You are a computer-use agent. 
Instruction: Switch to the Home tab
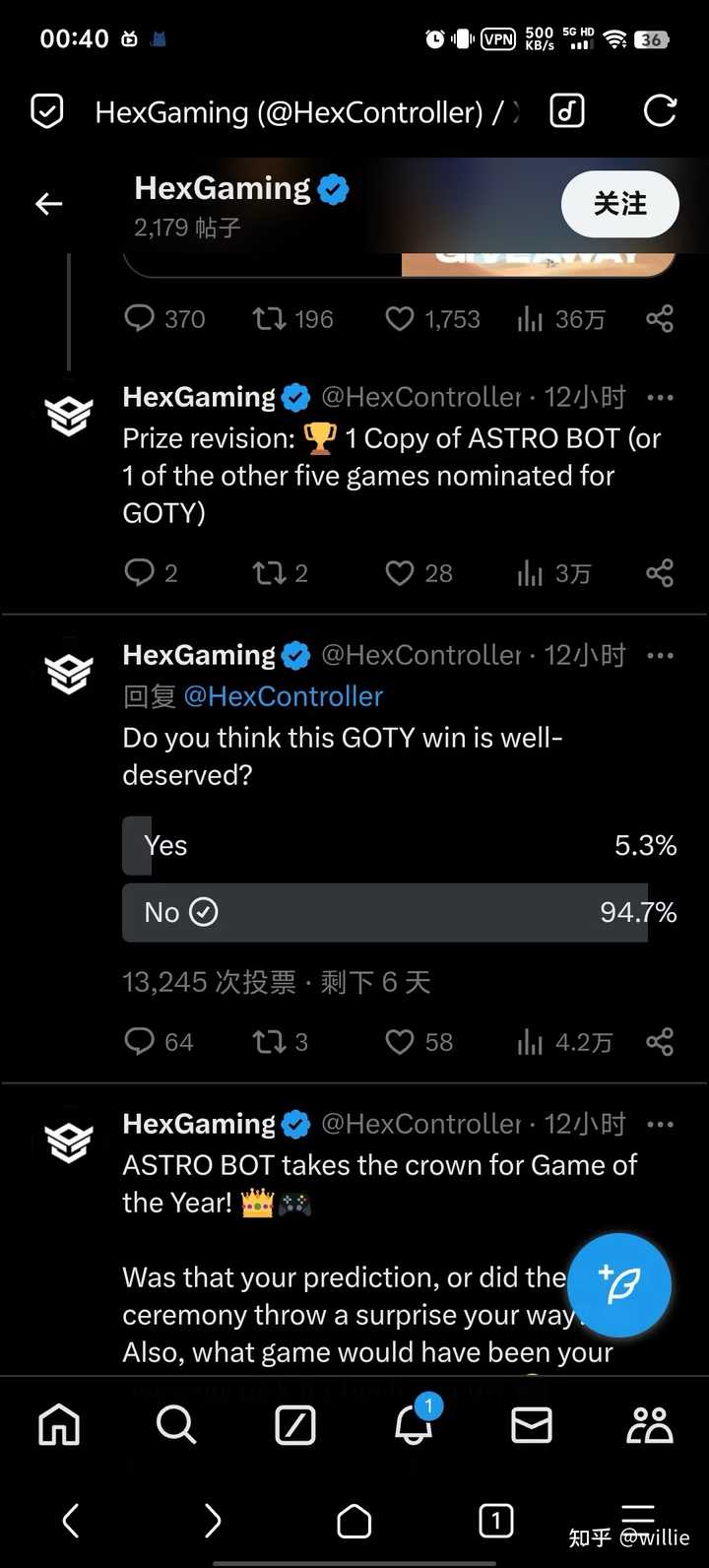pos(59,1424)
